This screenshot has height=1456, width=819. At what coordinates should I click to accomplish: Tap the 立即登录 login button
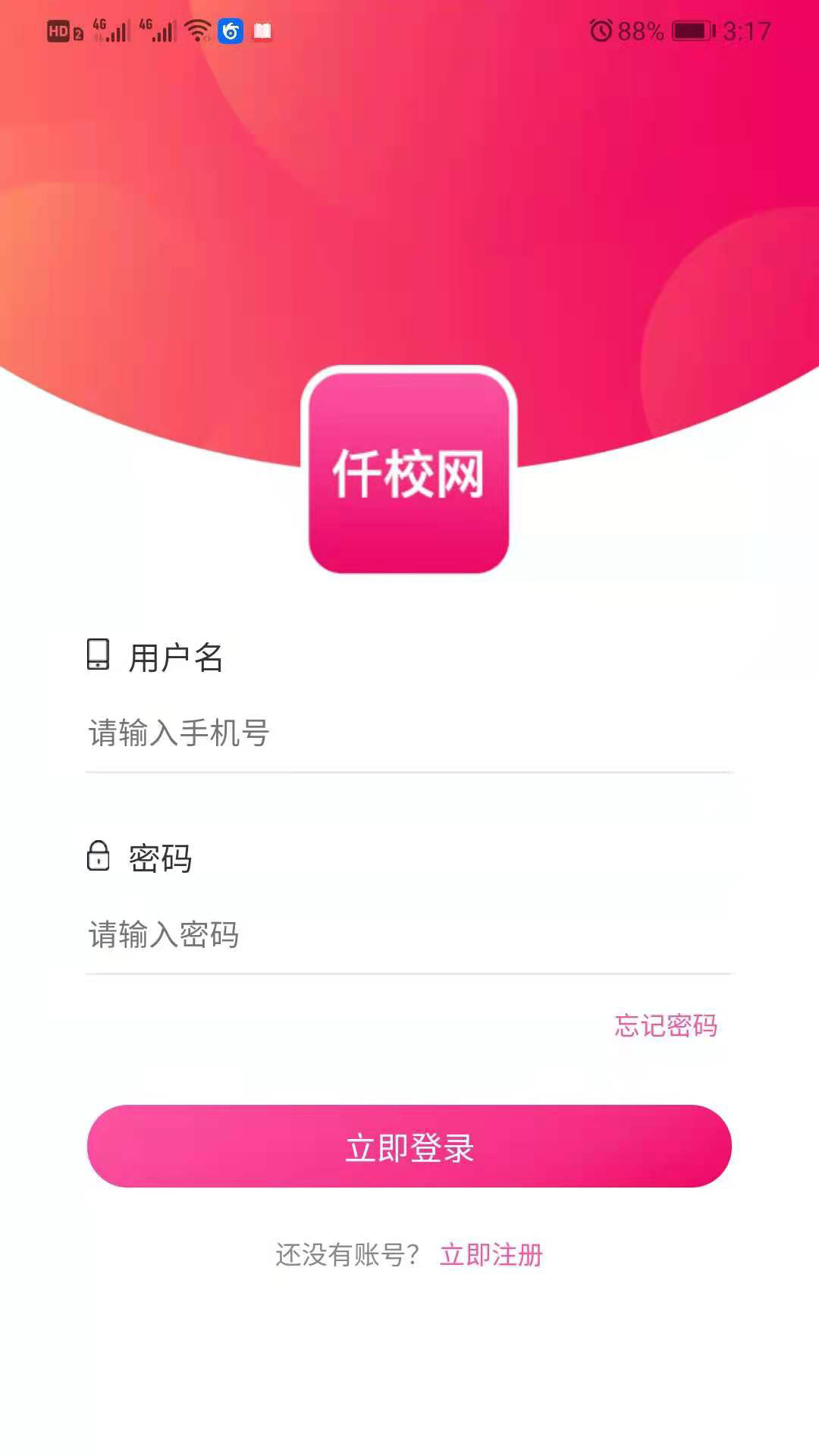coord(409,1147)
